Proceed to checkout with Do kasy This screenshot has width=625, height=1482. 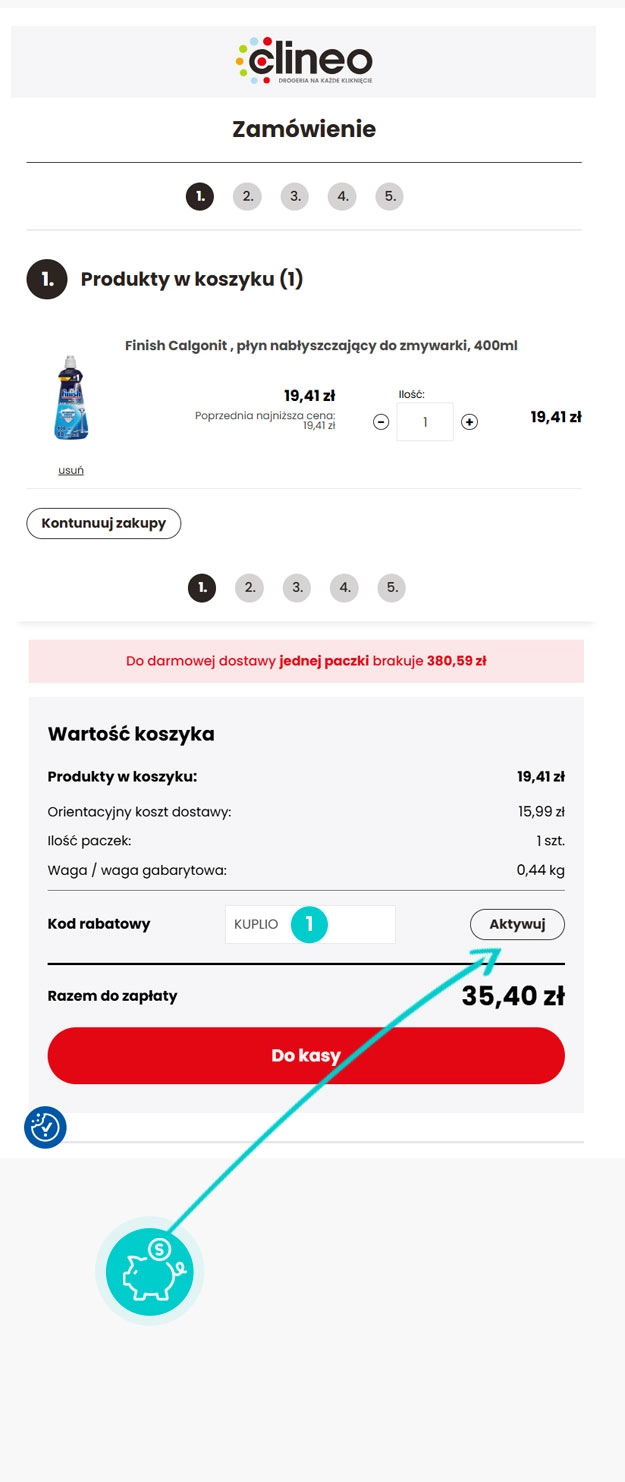pyautogui.click(x=306, y=1055)
